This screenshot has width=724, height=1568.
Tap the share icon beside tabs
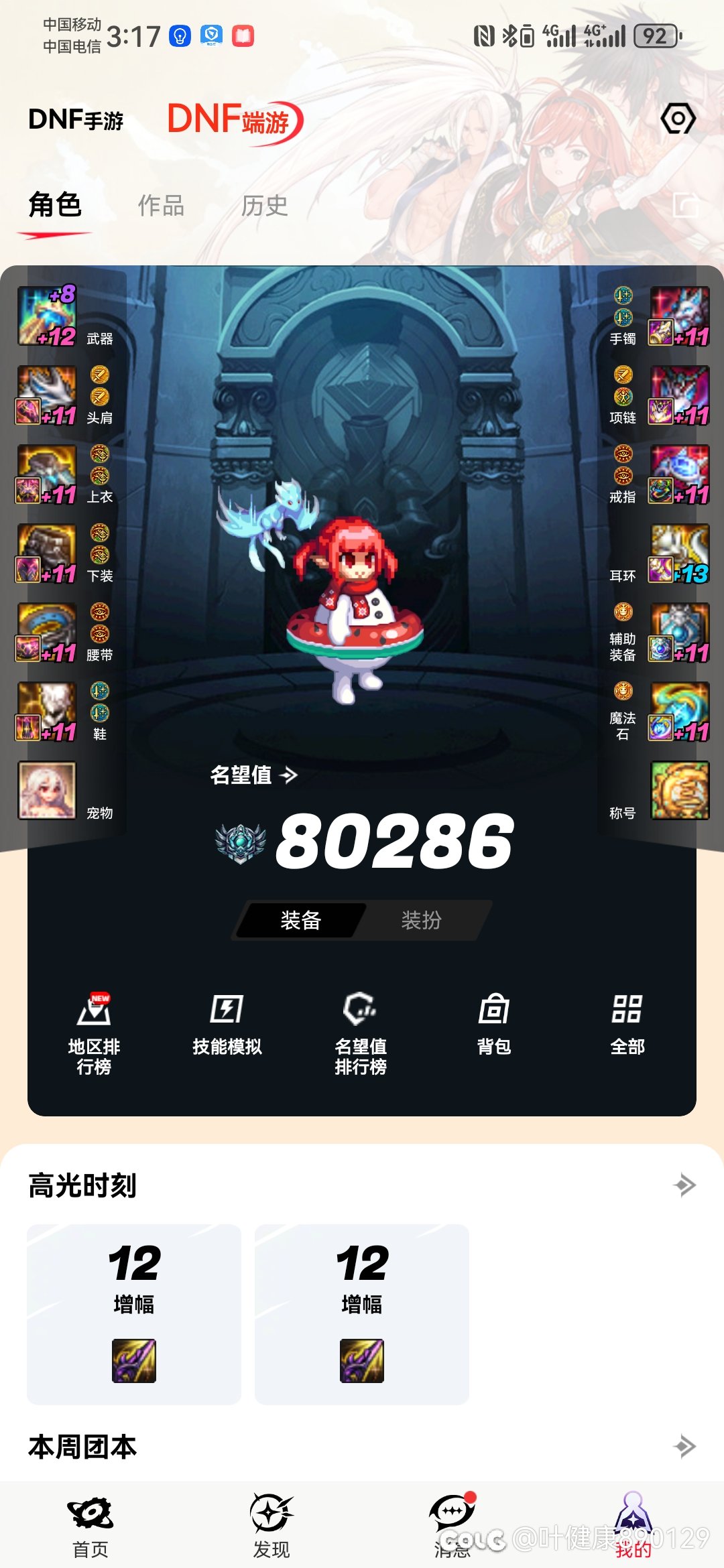click(x=685, y=205)
